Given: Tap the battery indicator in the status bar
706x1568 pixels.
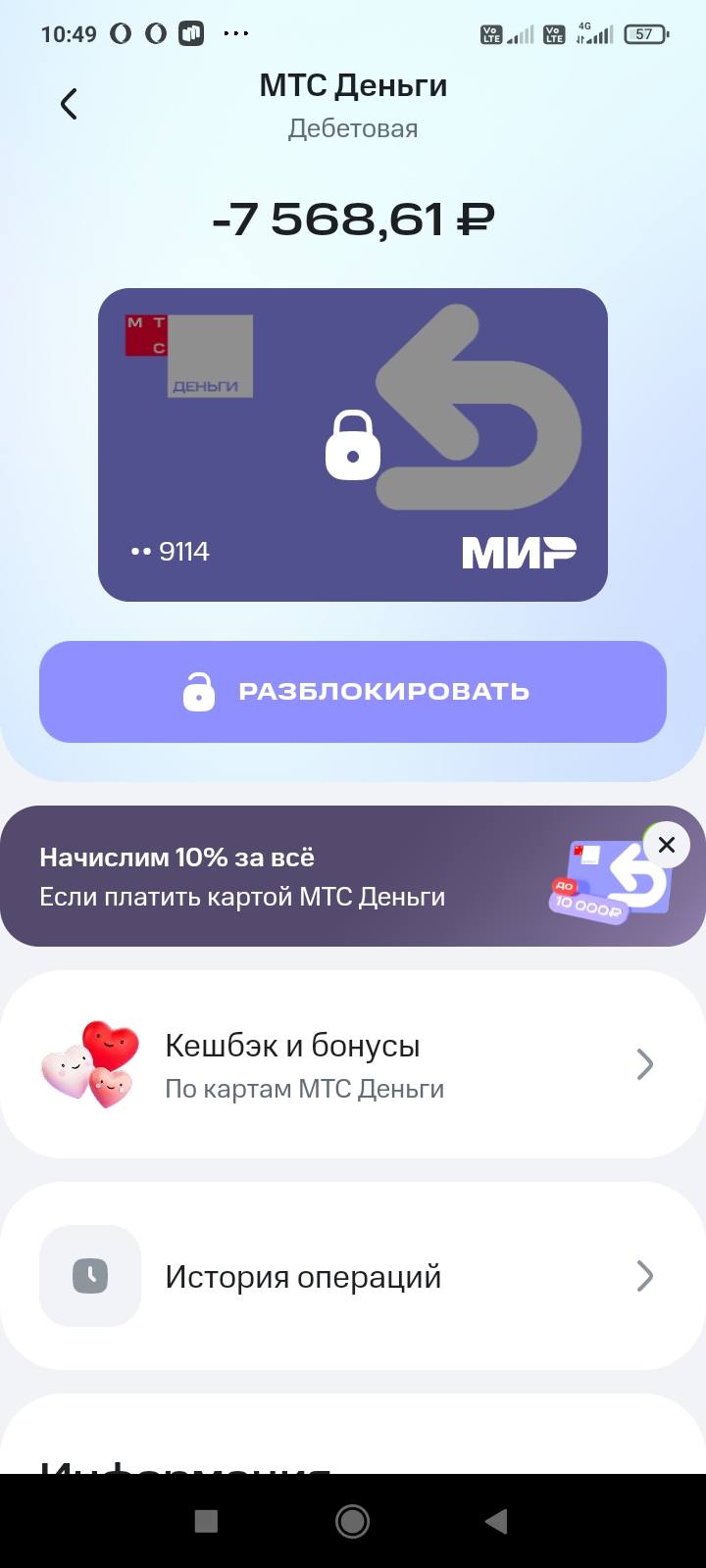Looking at the screenshot, I should tap(647, 32).
